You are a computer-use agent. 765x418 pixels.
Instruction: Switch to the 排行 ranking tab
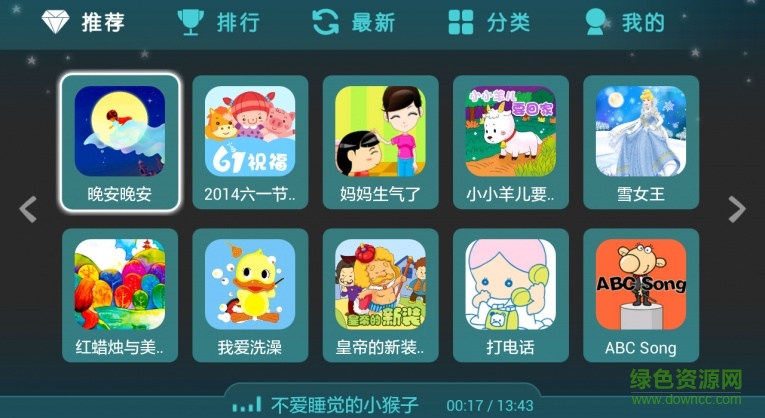pyautogui.click(x=219, y=22)
